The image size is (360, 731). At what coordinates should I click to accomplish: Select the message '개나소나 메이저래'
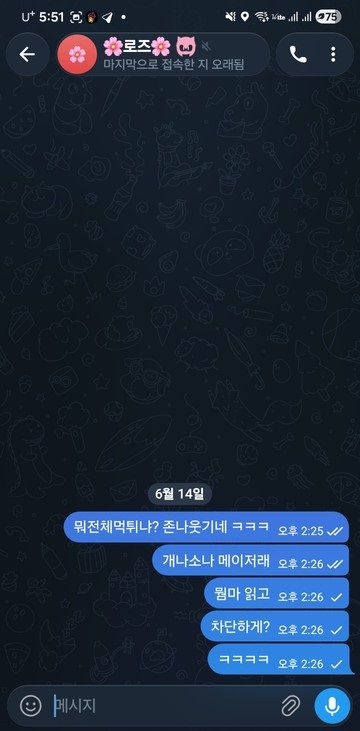[250, 561]
